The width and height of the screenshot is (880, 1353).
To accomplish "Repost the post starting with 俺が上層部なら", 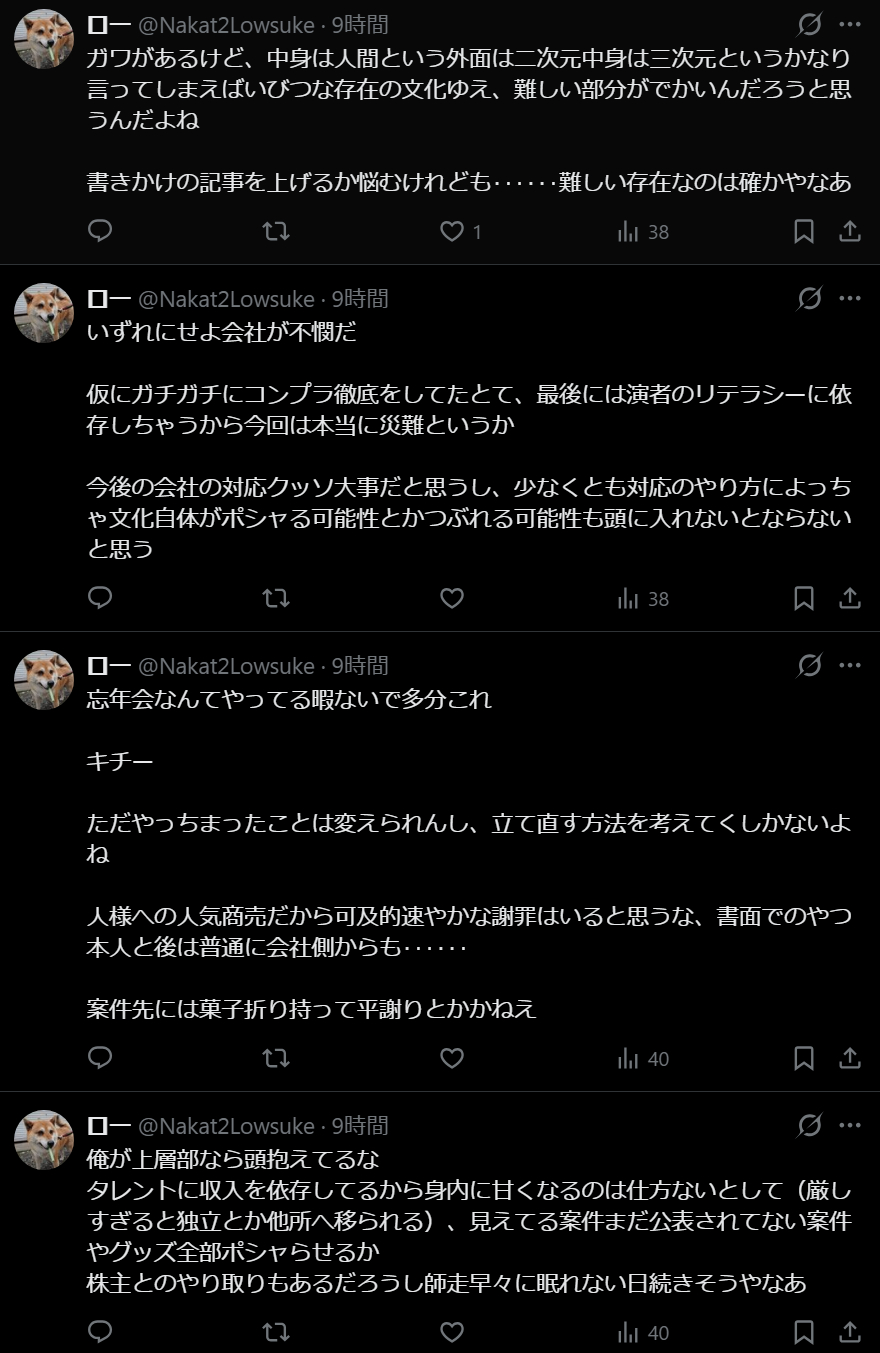I will click(276, 1332).
